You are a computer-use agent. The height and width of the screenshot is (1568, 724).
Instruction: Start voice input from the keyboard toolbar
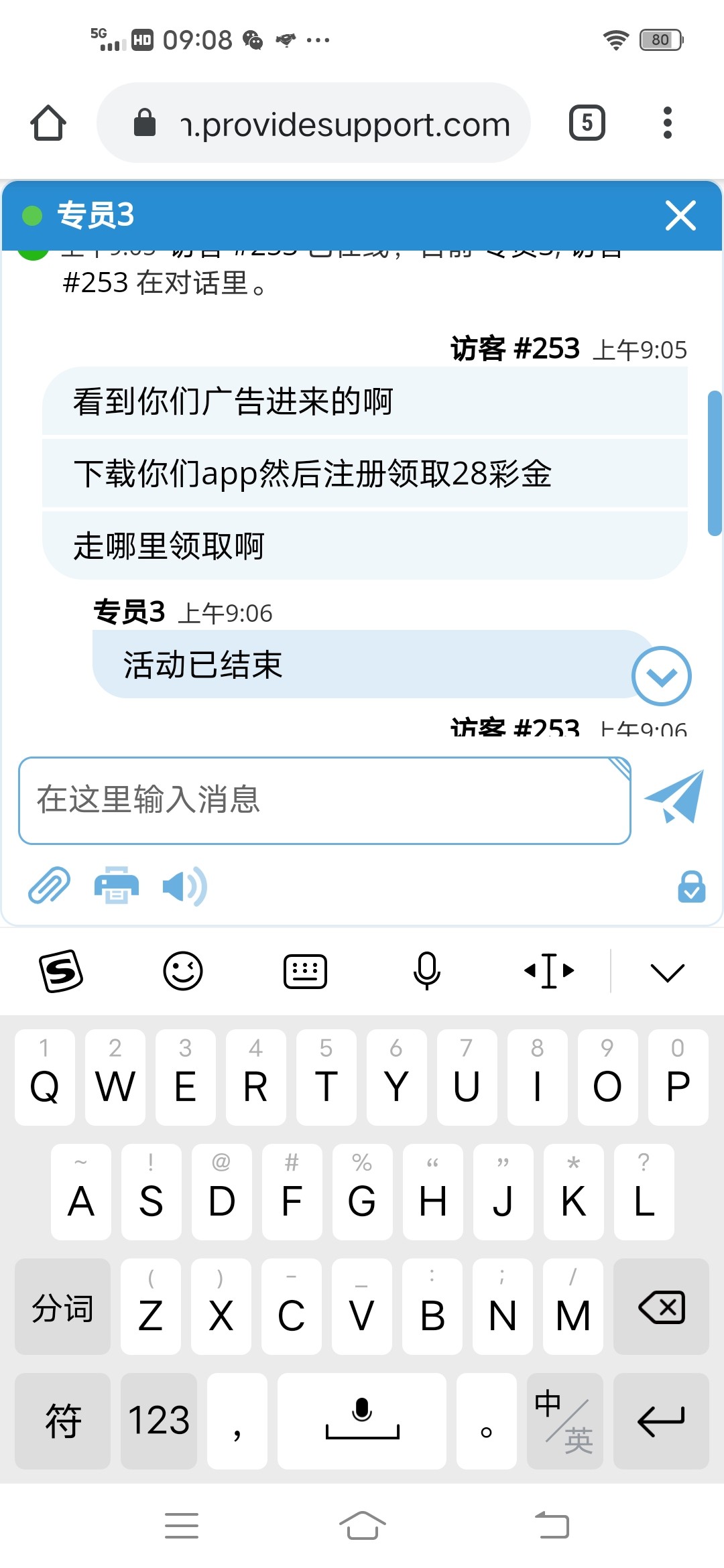pos(426,971)
